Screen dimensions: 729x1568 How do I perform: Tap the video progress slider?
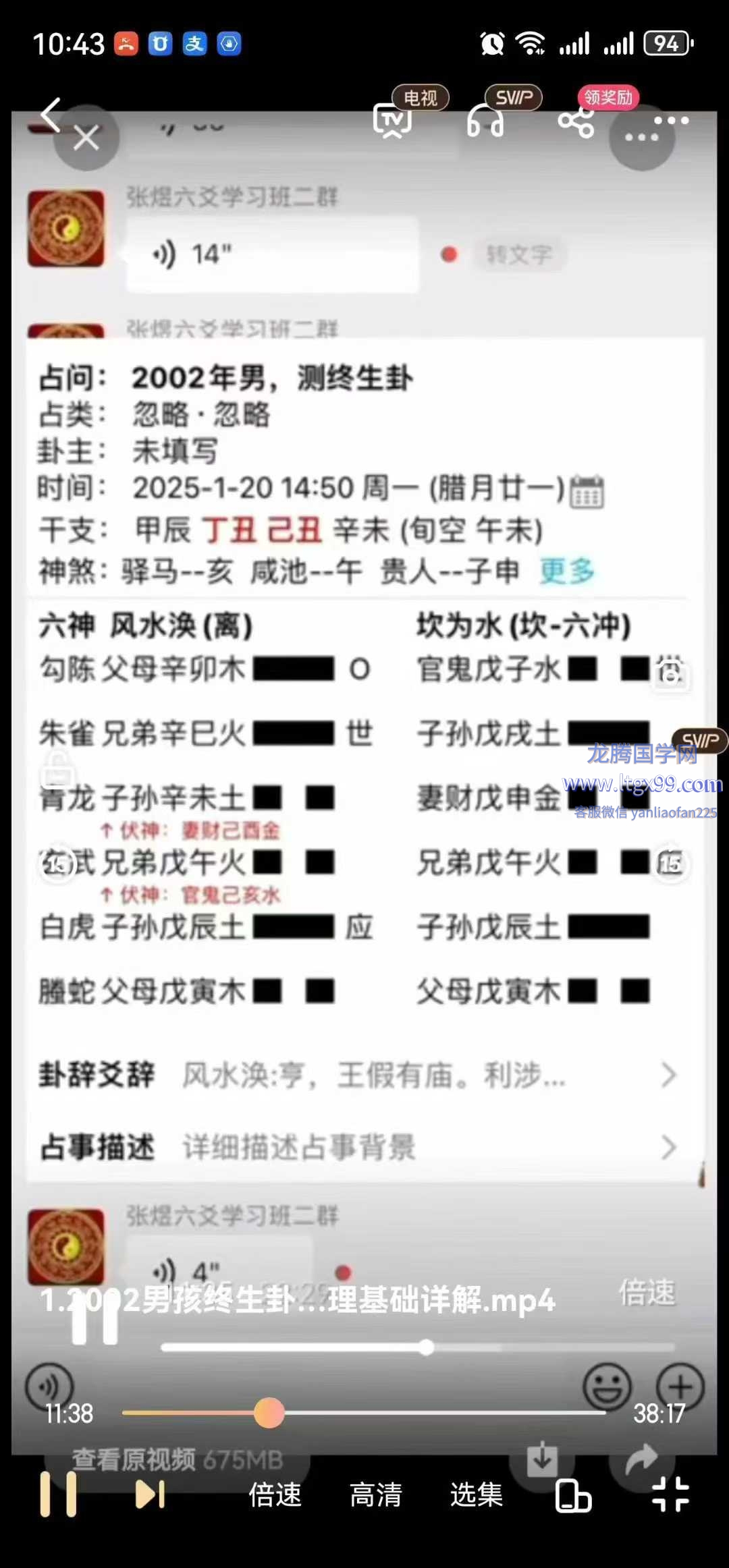point(364,1413)
